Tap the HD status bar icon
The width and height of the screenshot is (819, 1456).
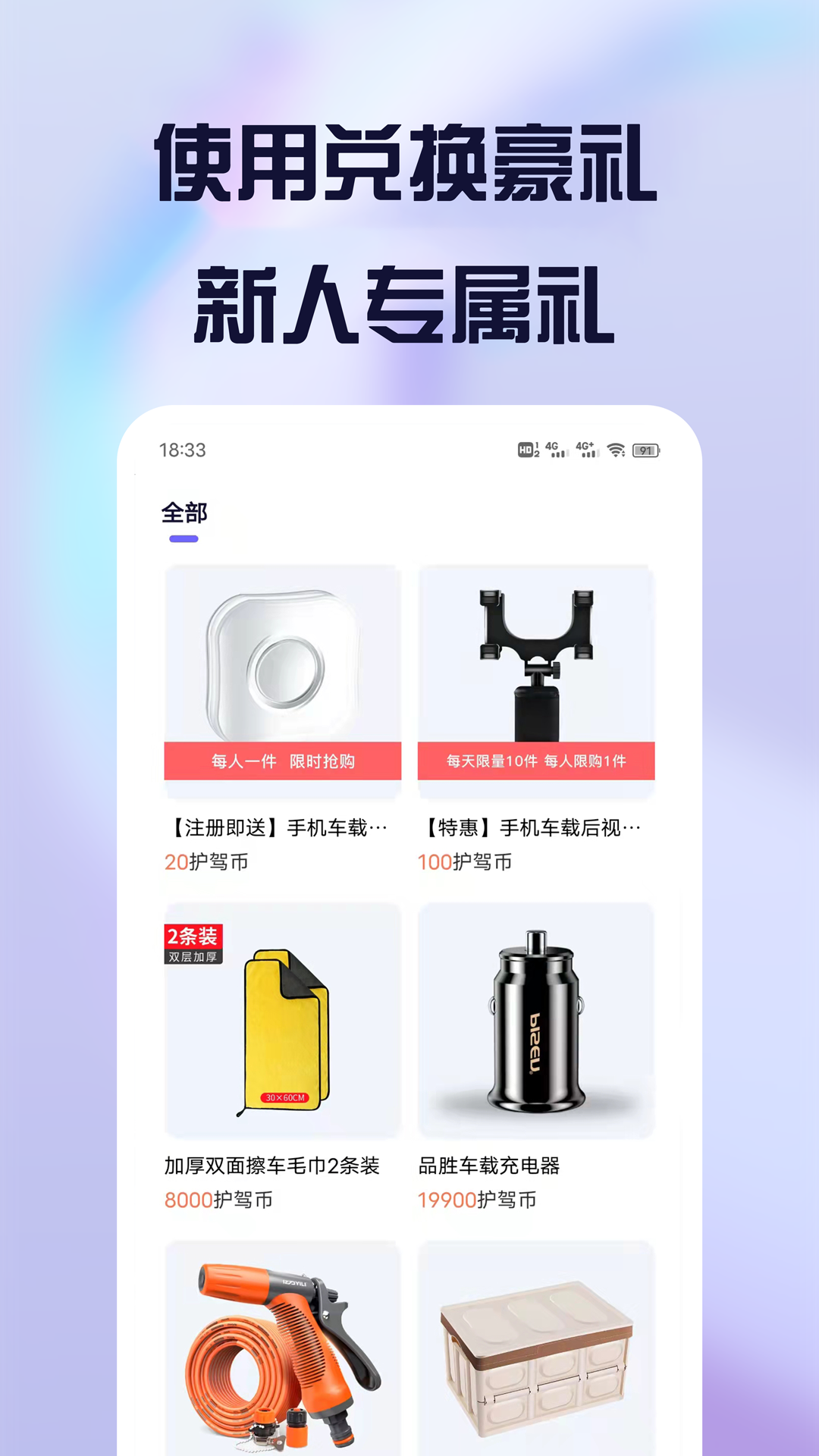527,449
